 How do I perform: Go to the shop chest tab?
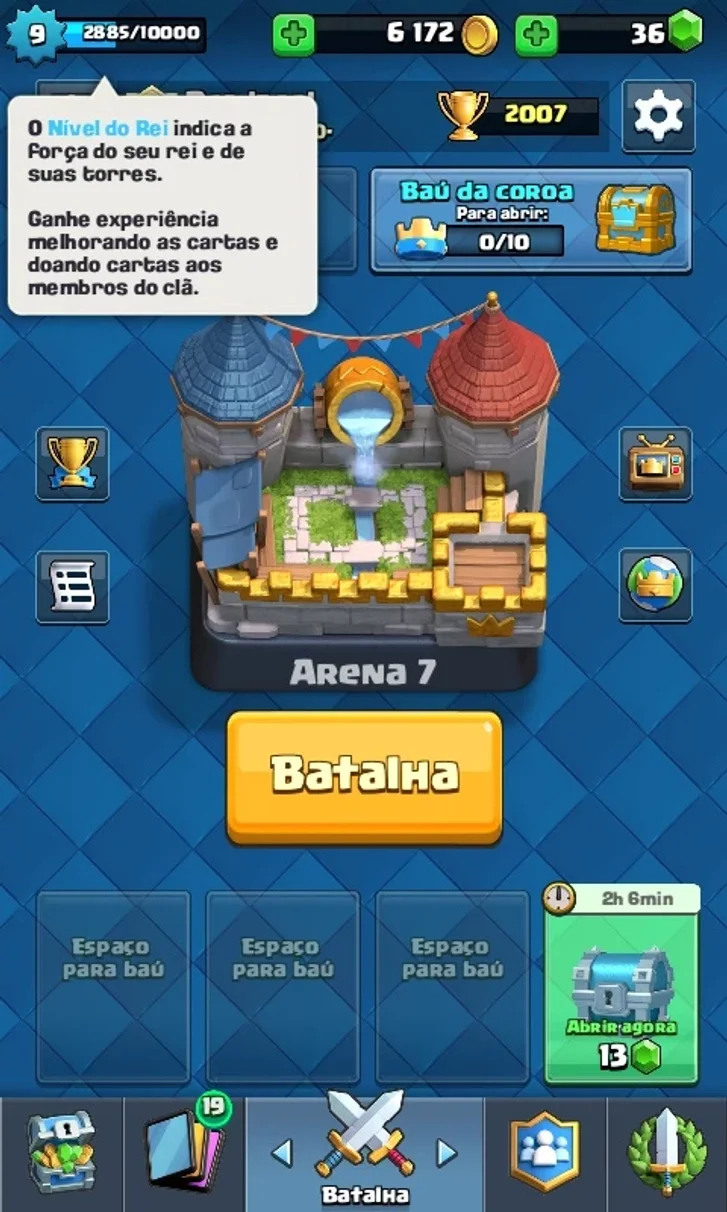(x=62, y=1153)
